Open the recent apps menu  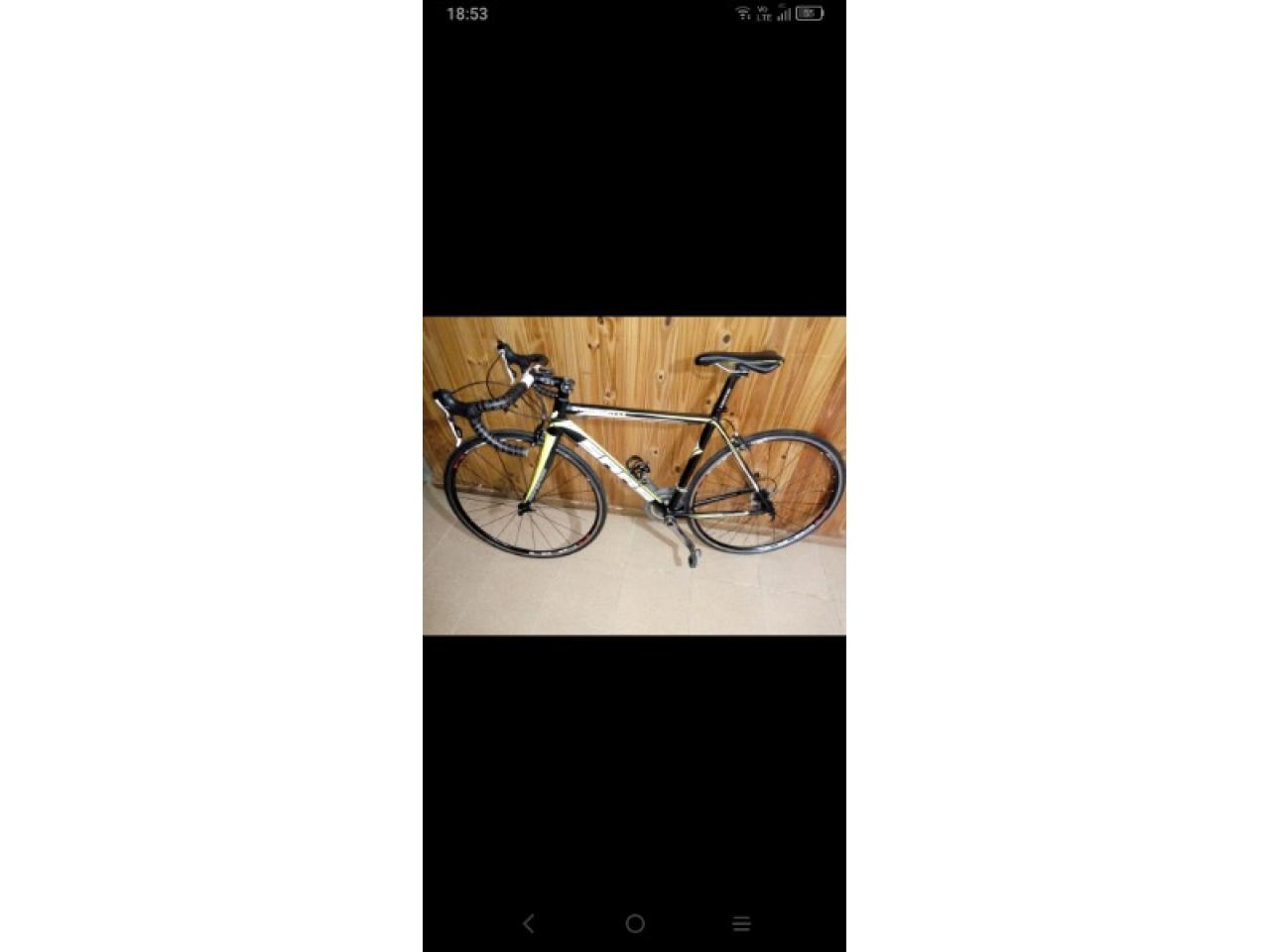point(741,923)
